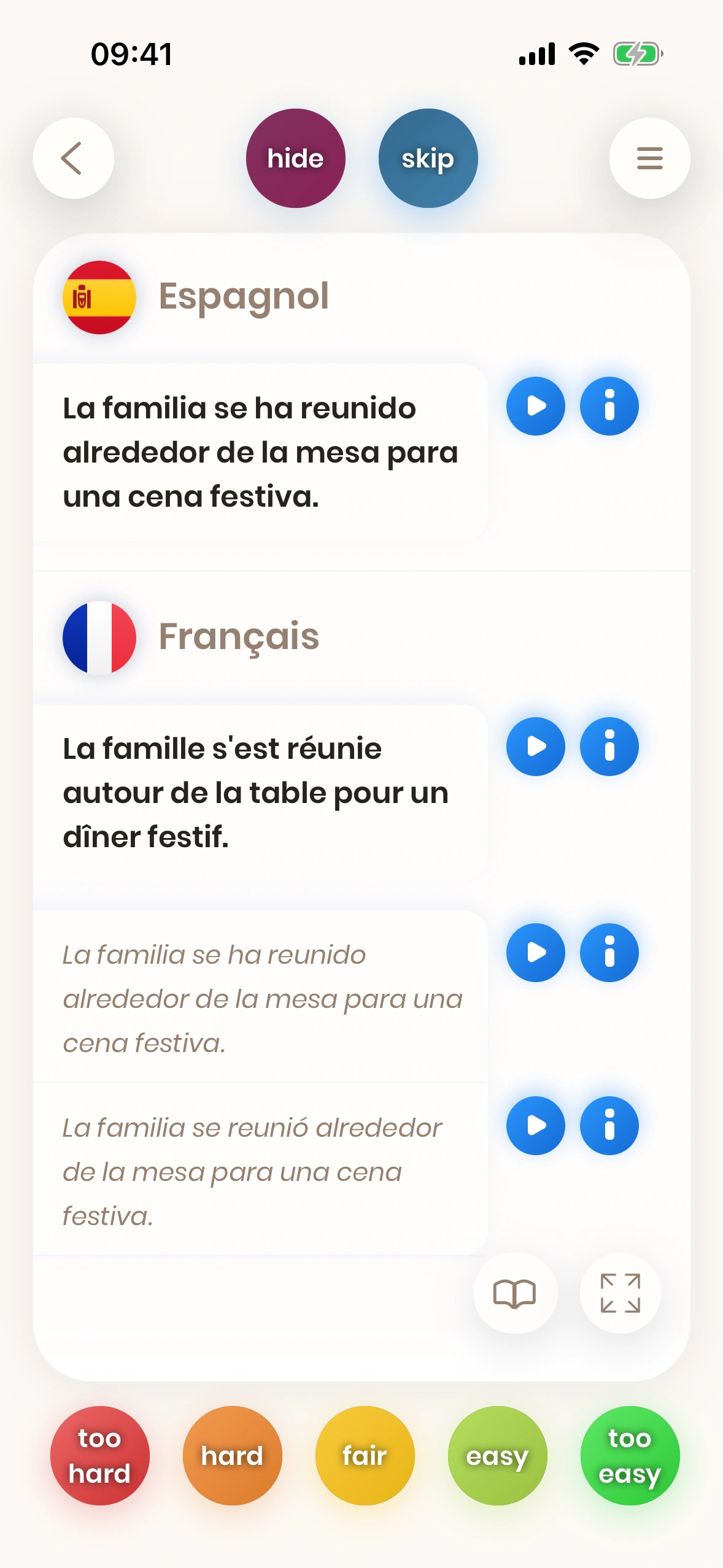Open the hamburger menu
723x1568 pixels.
(x=649, y=158)
